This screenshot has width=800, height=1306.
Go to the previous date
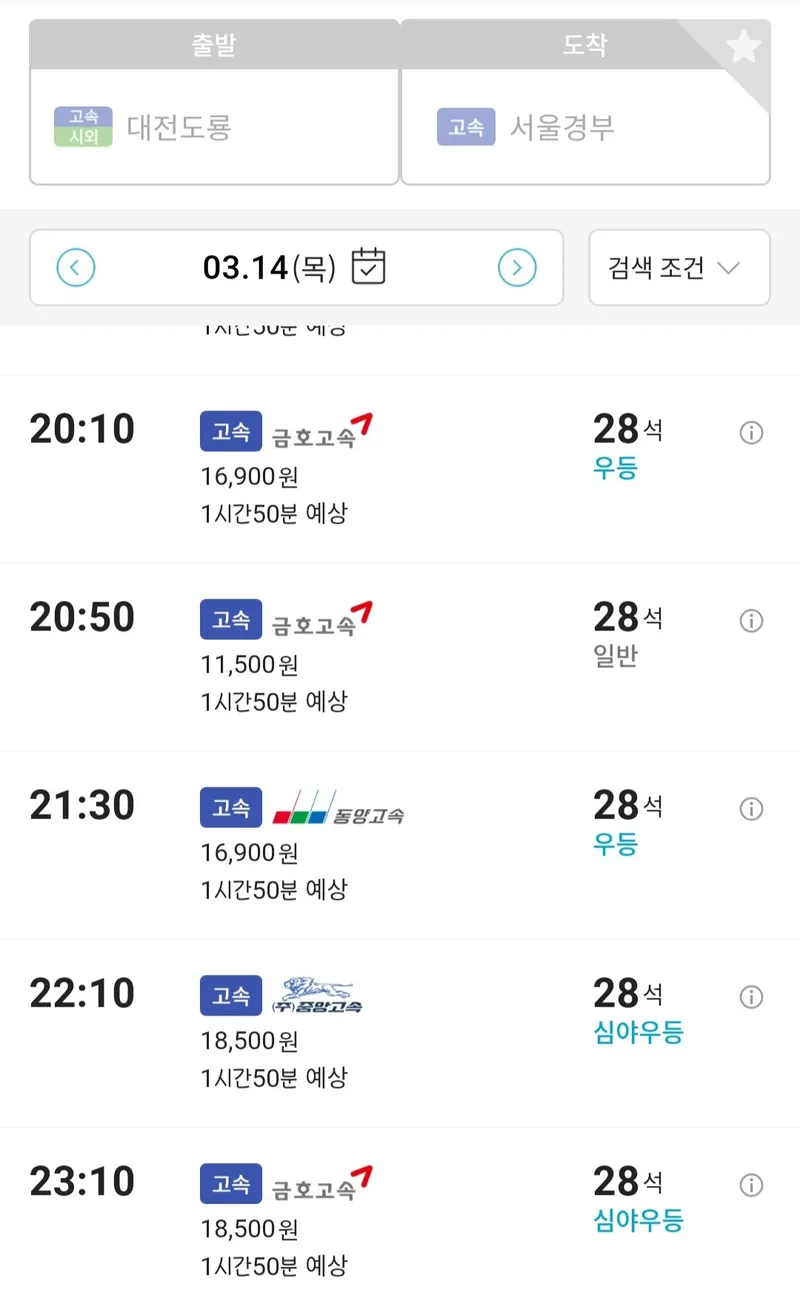click(76, 267)
